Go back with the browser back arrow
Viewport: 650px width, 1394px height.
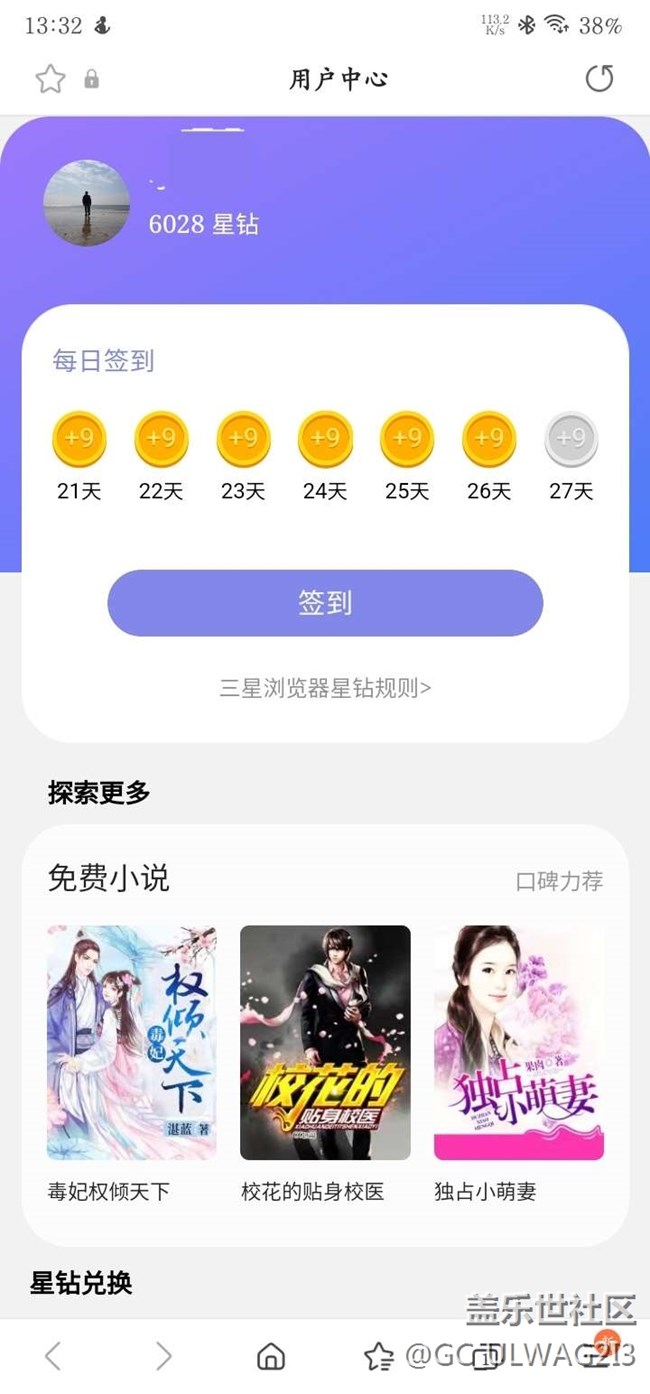(x=53, y=1356)
